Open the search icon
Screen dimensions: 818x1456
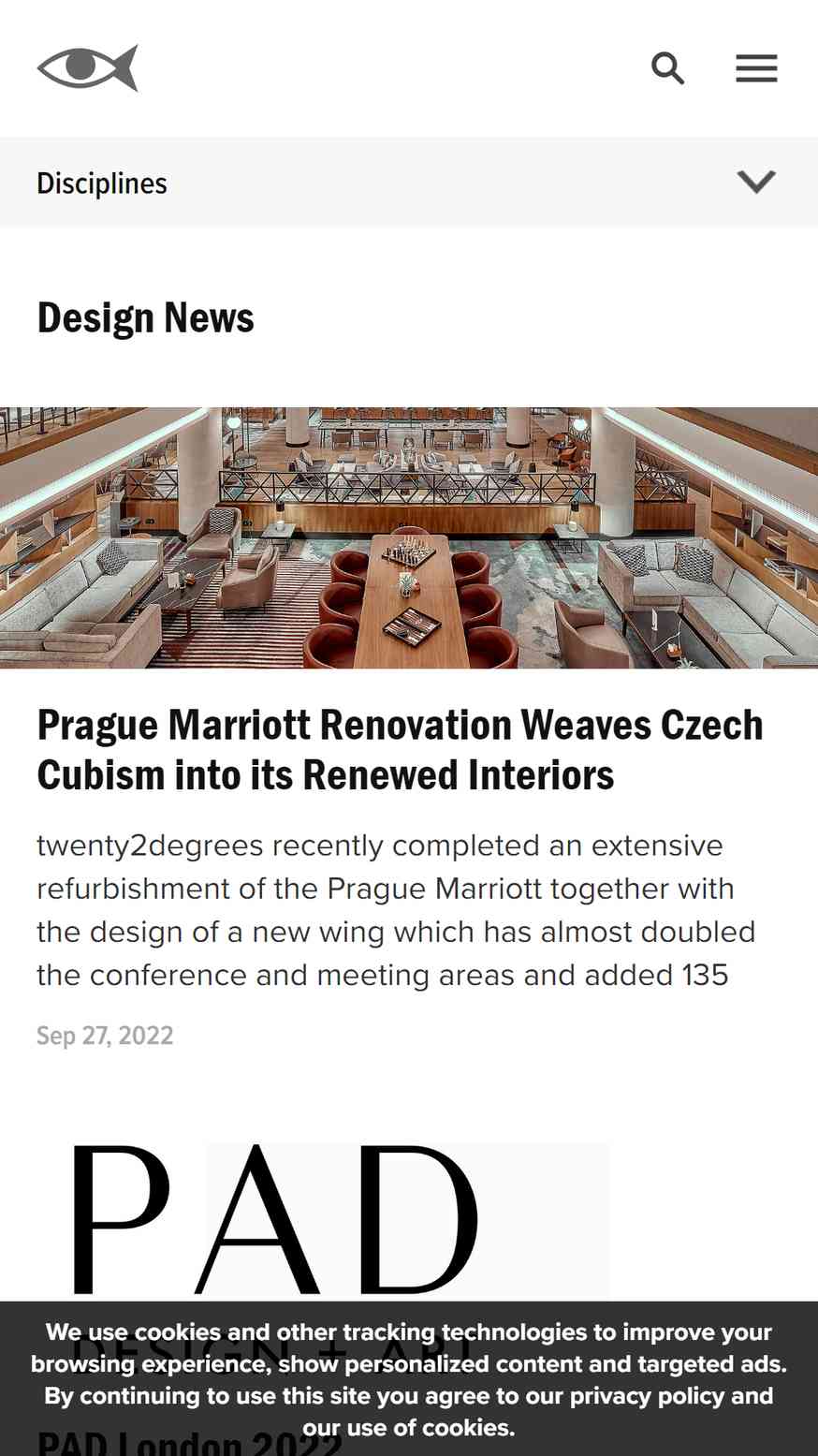667,68
